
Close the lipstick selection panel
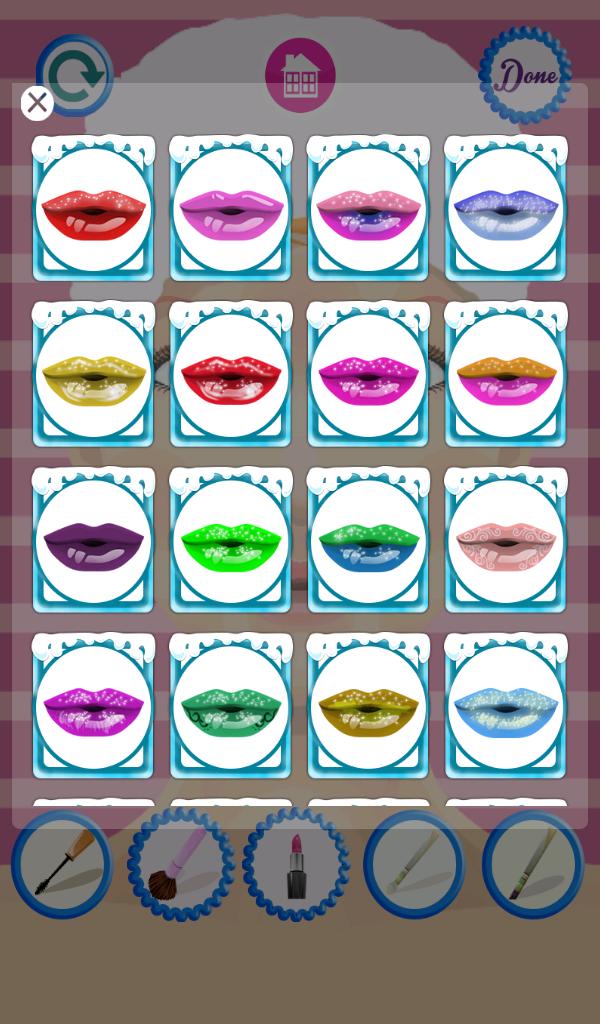pos(37,102)
